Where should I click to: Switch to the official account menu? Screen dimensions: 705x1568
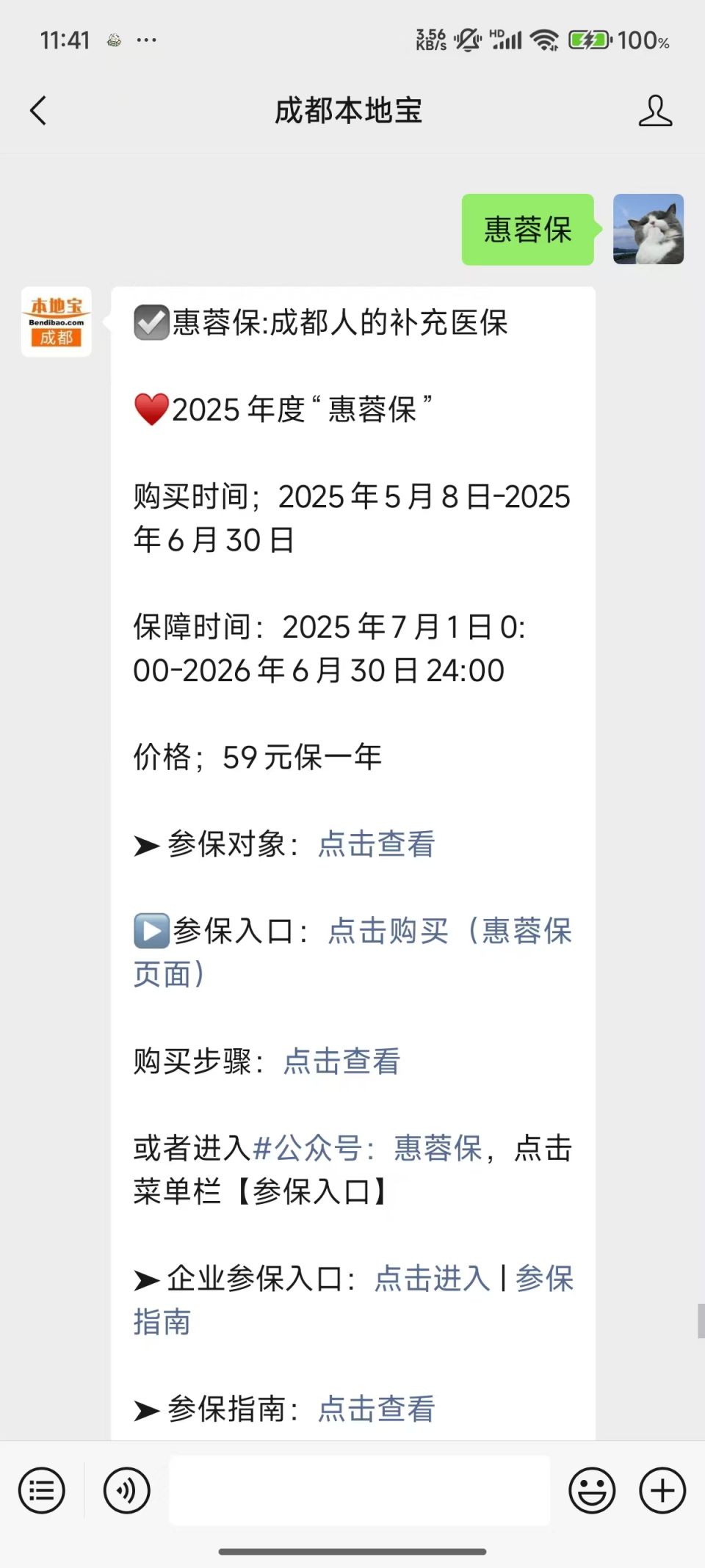42,1490
